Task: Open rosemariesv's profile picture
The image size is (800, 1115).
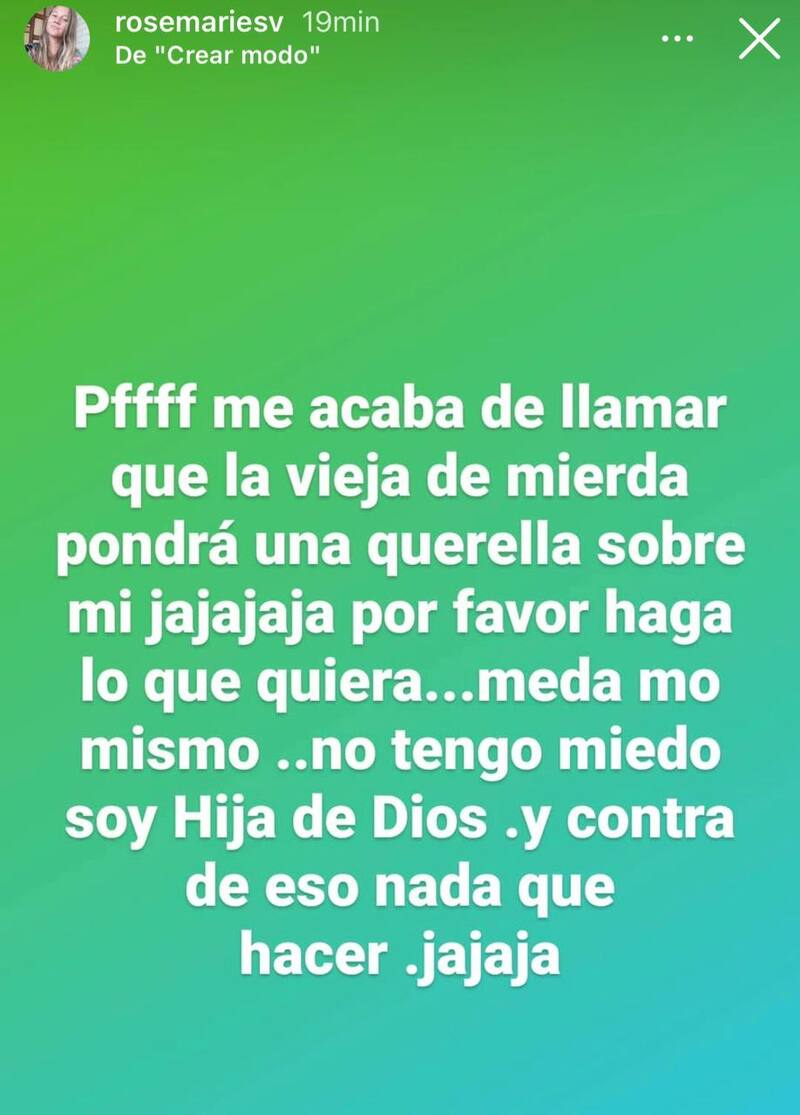Action: [x=57, y=38]
